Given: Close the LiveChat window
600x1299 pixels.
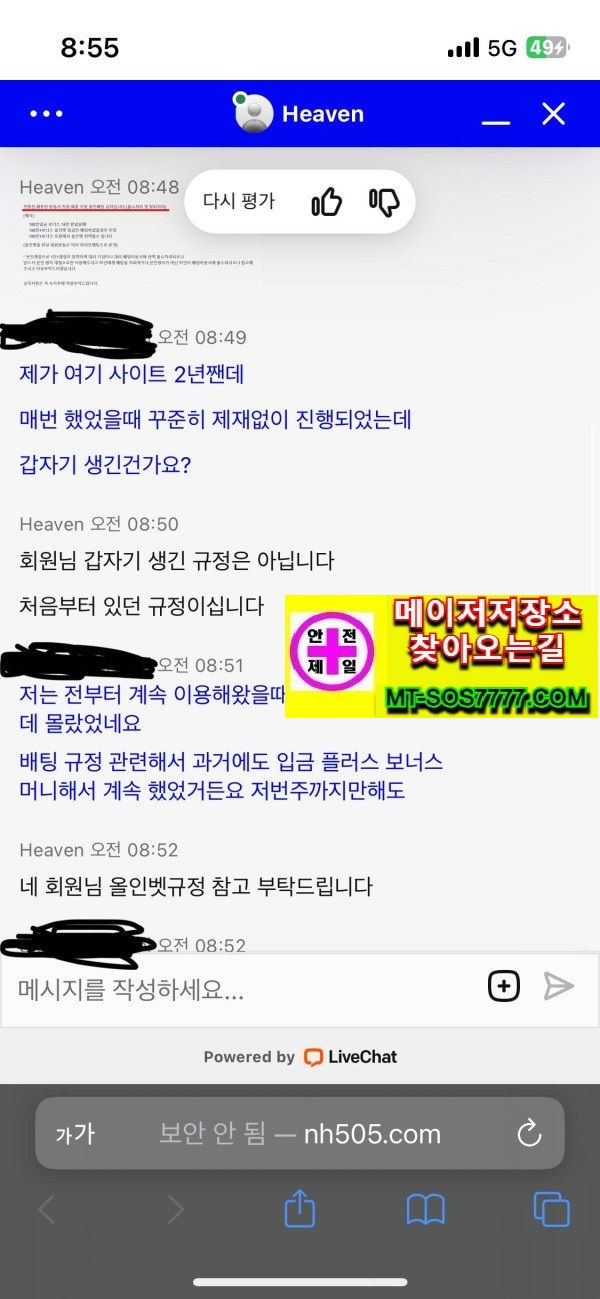Looking at the screenshot, I should tap(553, 114).
